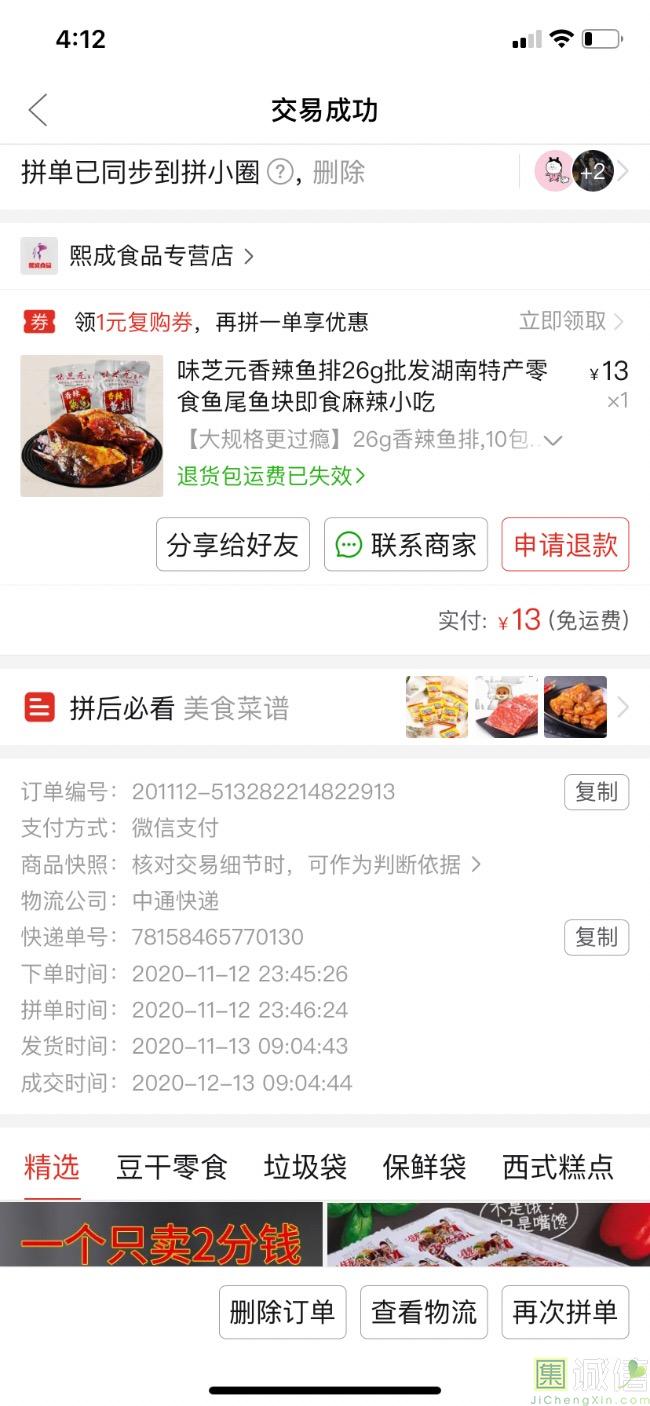Open the 味芝元香辣鱼排 product image

(x=92, y=425)
